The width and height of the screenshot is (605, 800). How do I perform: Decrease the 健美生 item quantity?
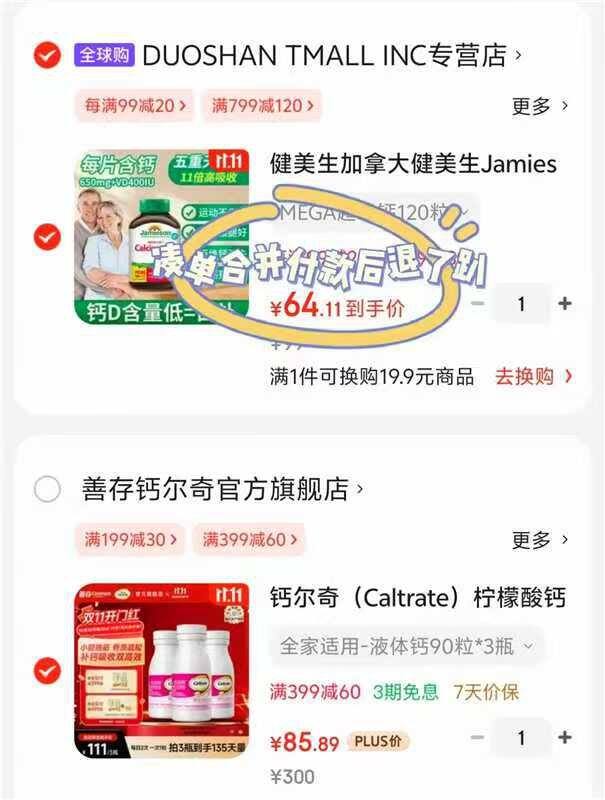[478, 303]
